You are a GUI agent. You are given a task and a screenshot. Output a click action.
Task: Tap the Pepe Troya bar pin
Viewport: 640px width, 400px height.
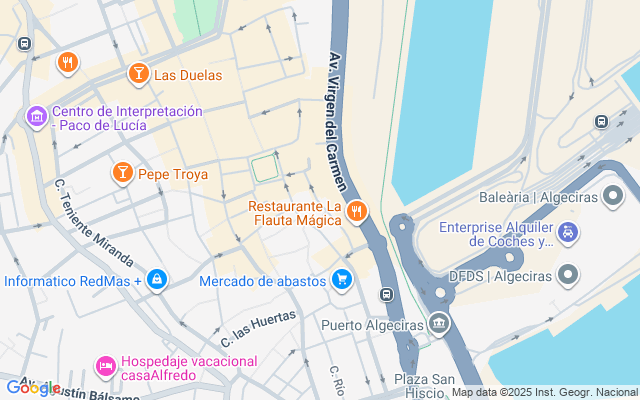123,174
